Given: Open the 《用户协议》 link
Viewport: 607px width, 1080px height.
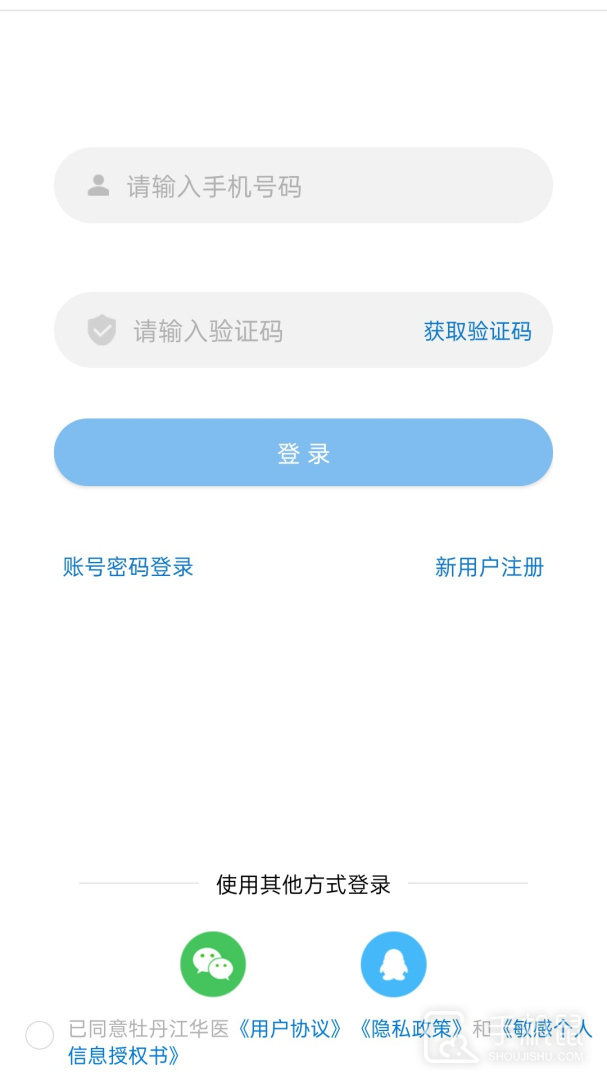Looking at the screenshot, I should point(287,1029).
